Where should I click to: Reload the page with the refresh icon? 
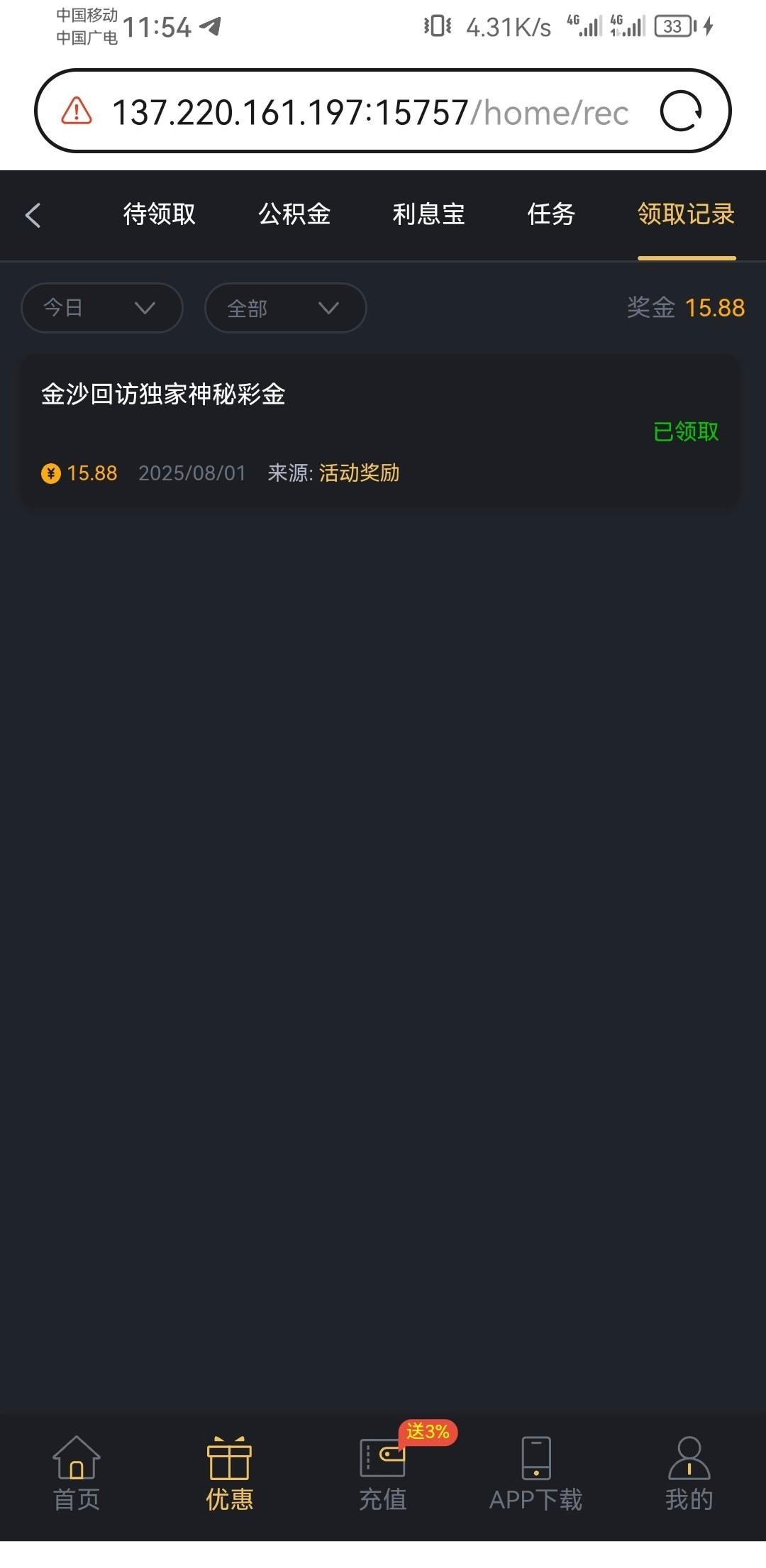pyautogui.click(x=681, y=111)
